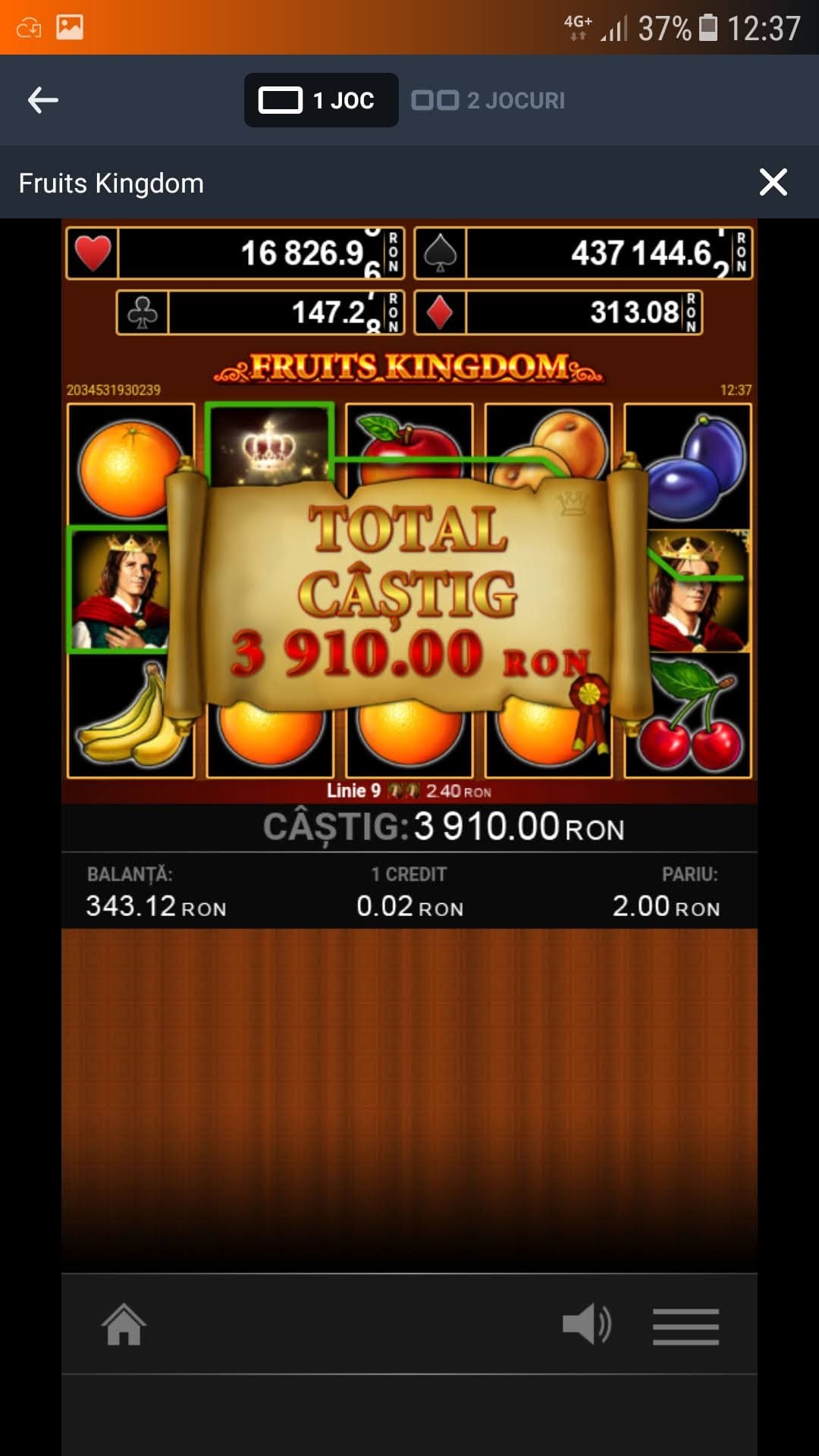Close the Fruits Kingdom game
This screenshot has height=1456, width=819.
773,182
